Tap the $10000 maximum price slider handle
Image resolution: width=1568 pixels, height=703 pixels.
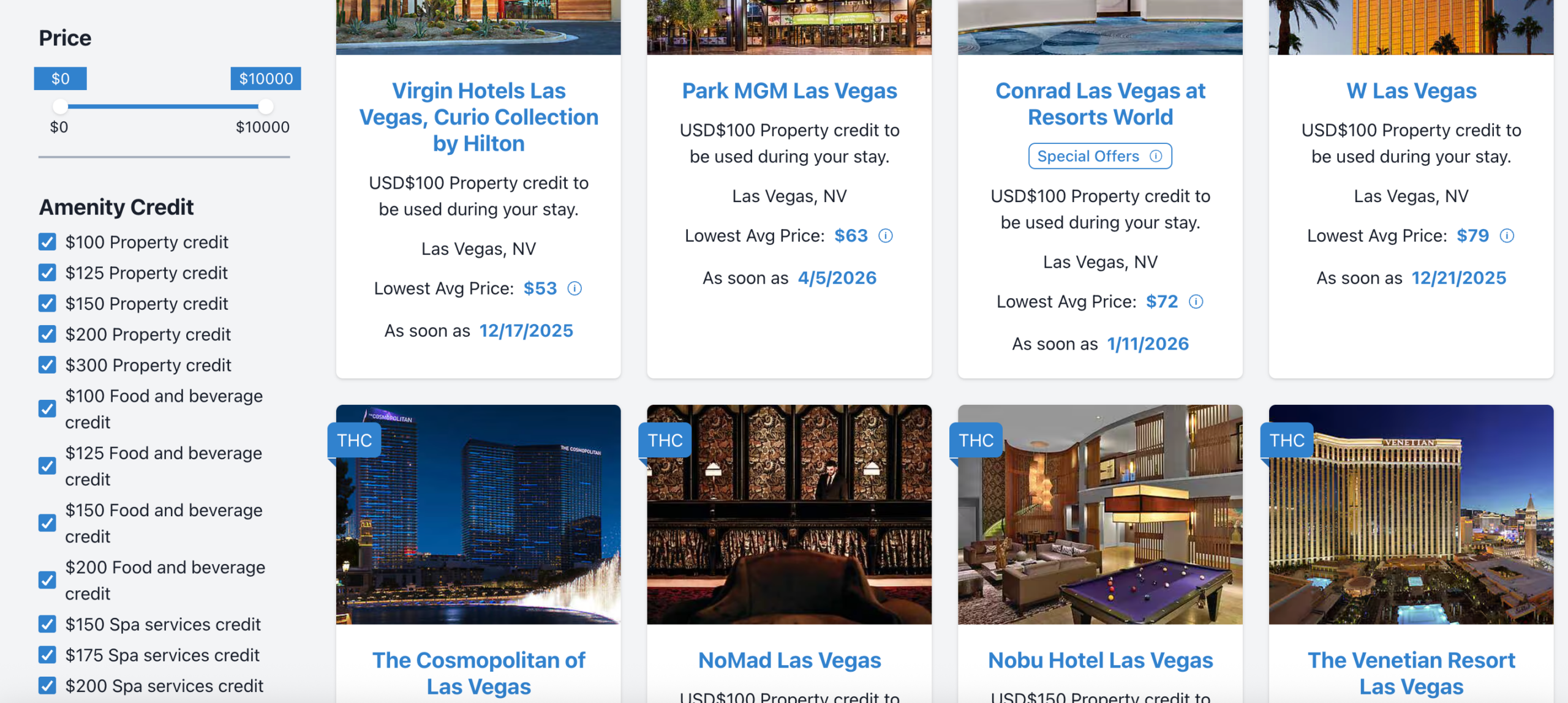pyautogui.click(x=265, y=107)
